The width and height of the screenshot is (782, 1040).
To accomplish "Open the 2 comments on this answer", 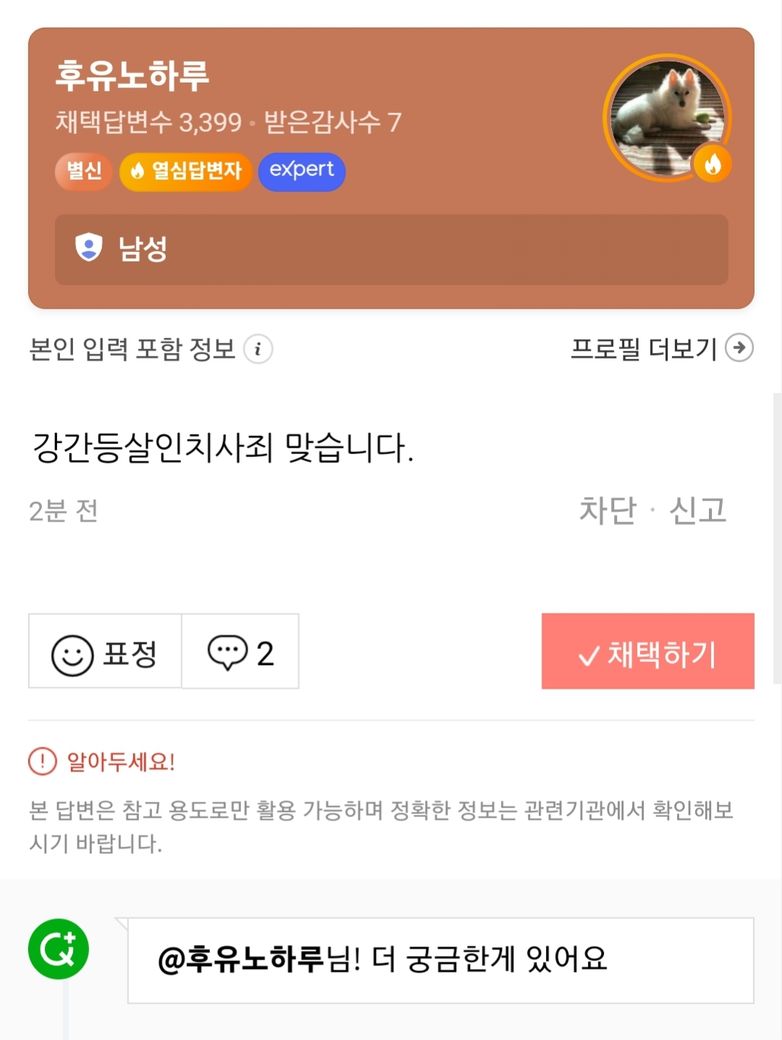I will pos(240,652).
